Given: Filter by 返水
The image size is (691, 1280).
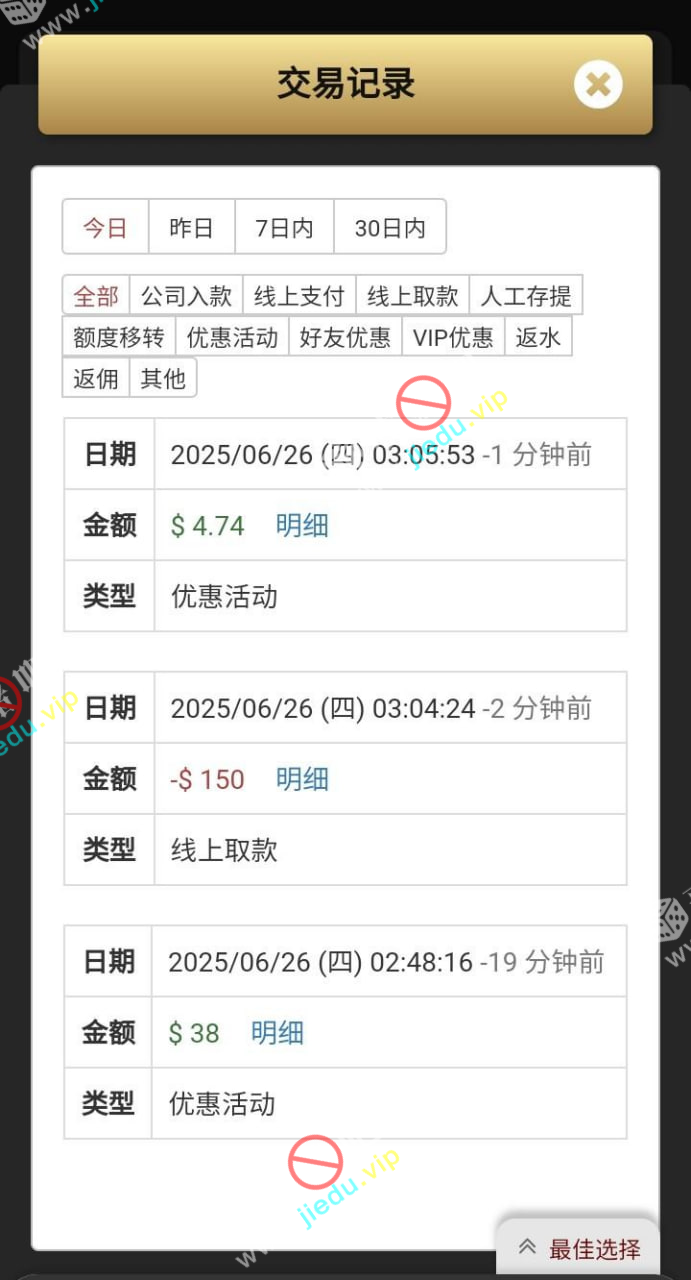Looking at the screenshot, I should pos(538,338).
